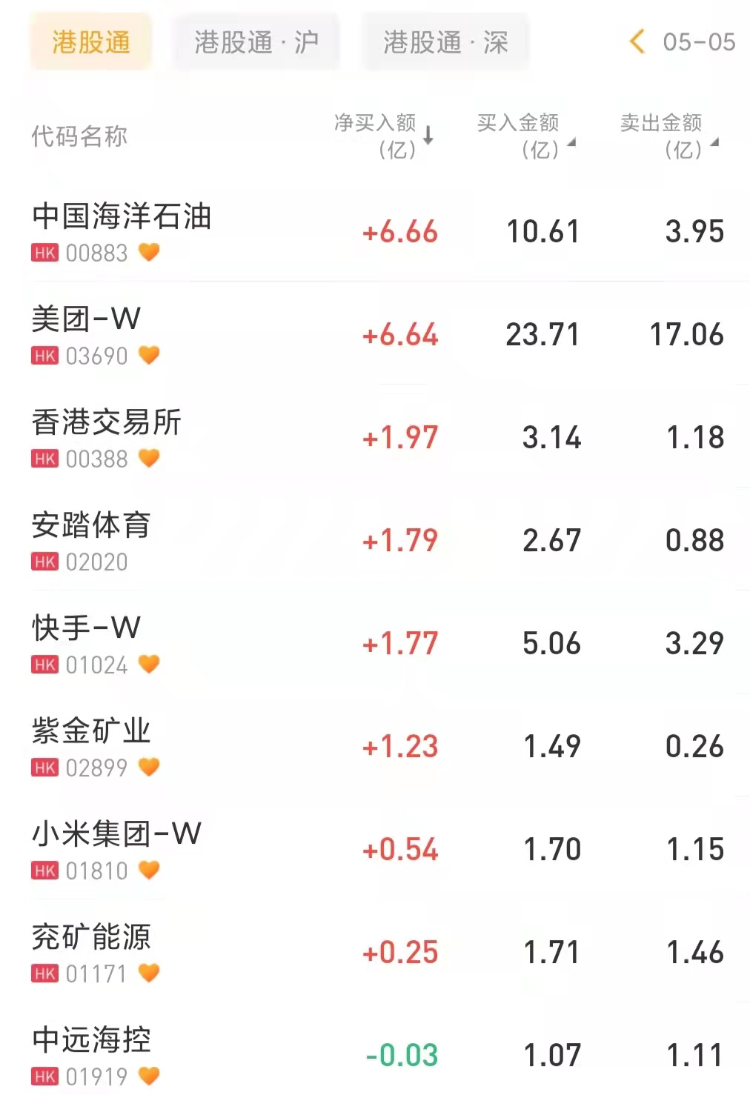The image size is (750, 1095).
Task: Switch to the 港股通·深 tab
Action: [x=445, y=42]
